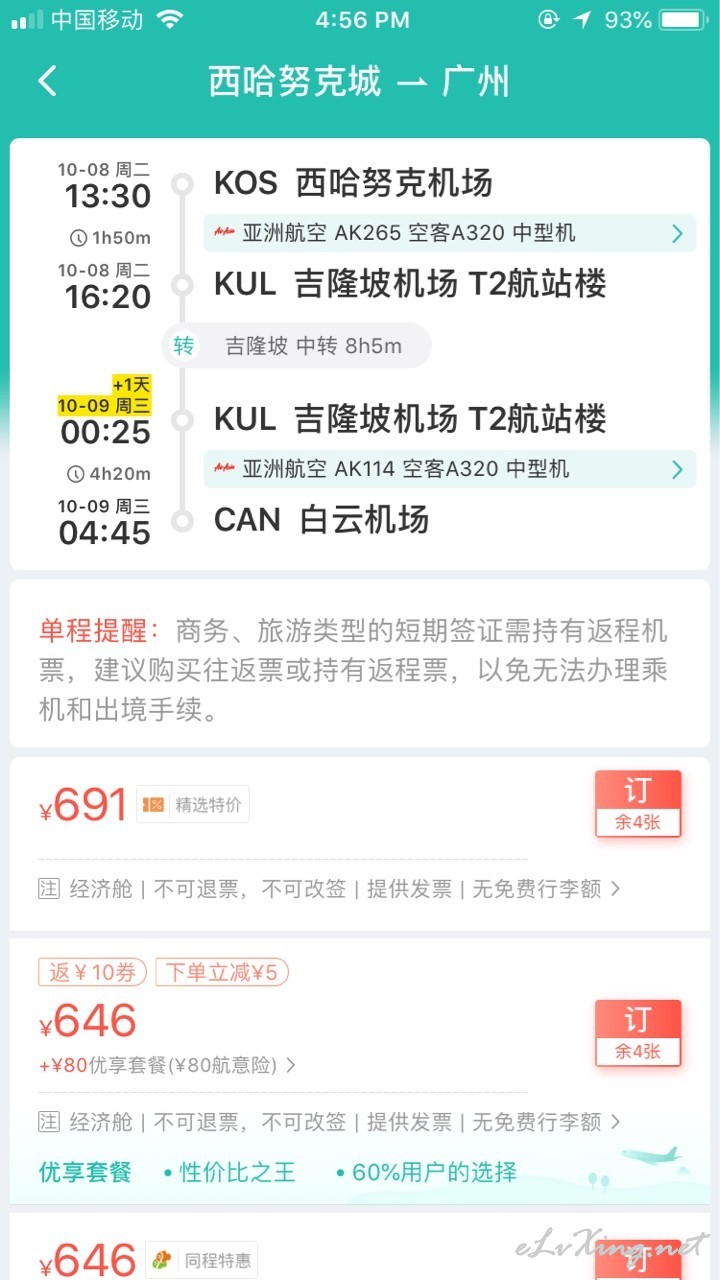Image resolution: width=720 pixels, height=1280 pixels.
Task: Go back using the top-left arrow
Action: (47, 81)
